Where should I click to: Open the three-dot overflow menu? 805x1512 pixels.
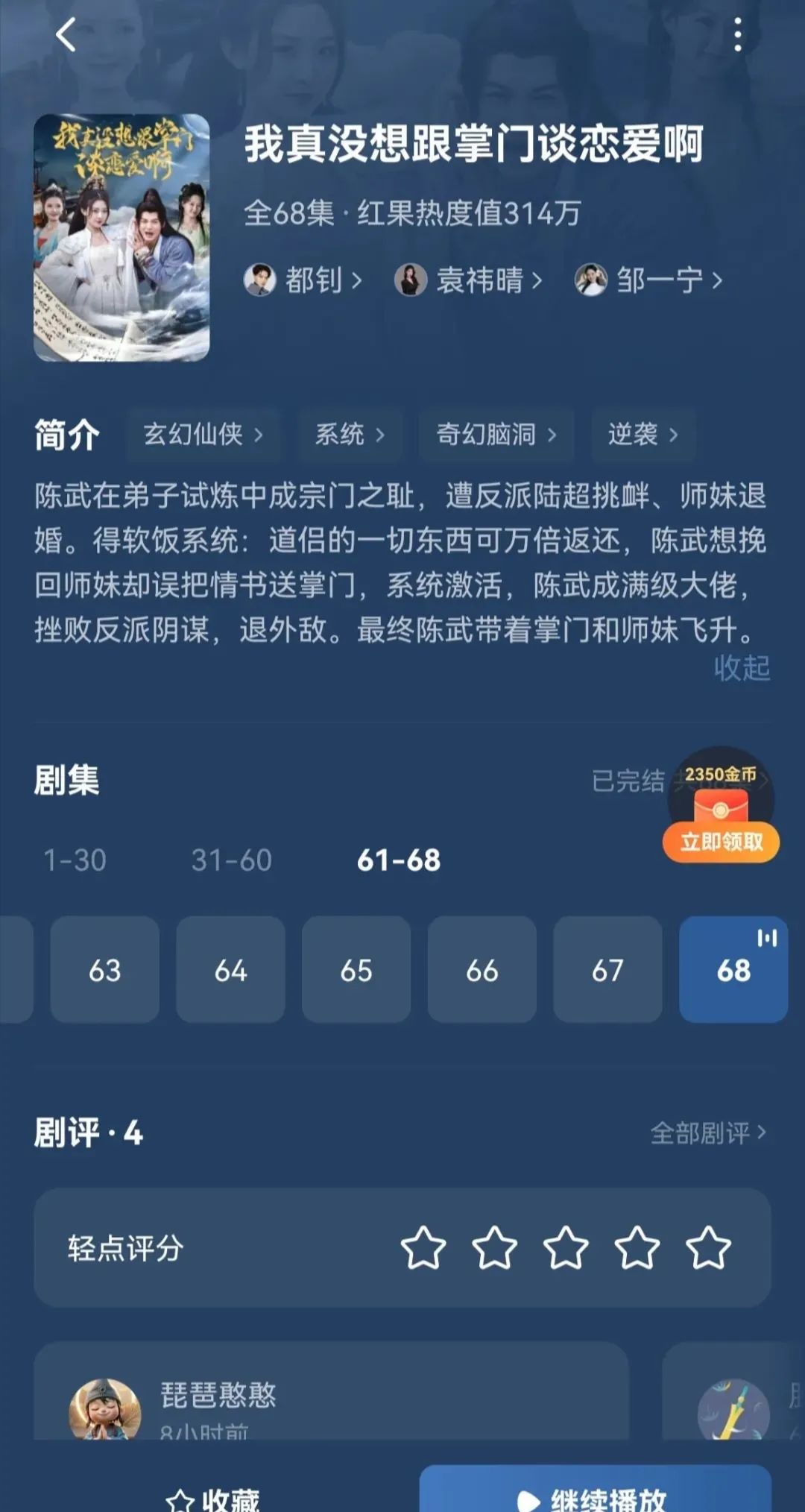tap(737, 35)
